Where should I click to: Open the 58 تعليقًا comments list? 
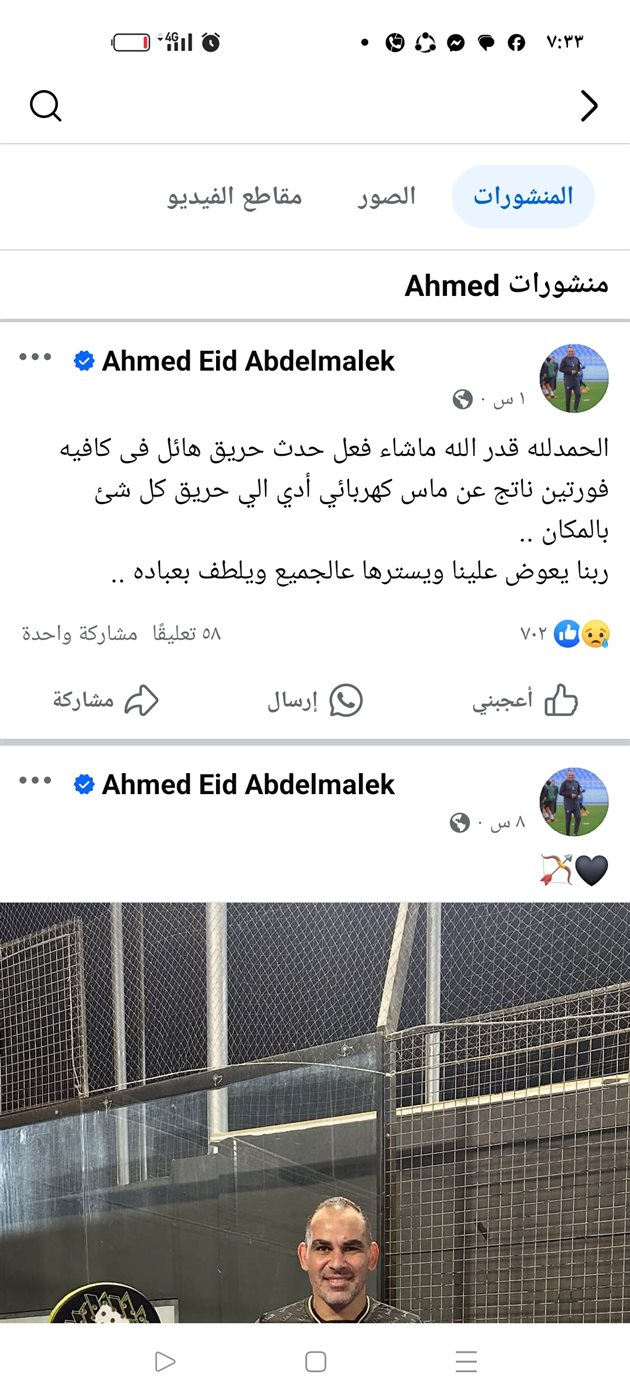pos(186,633)
